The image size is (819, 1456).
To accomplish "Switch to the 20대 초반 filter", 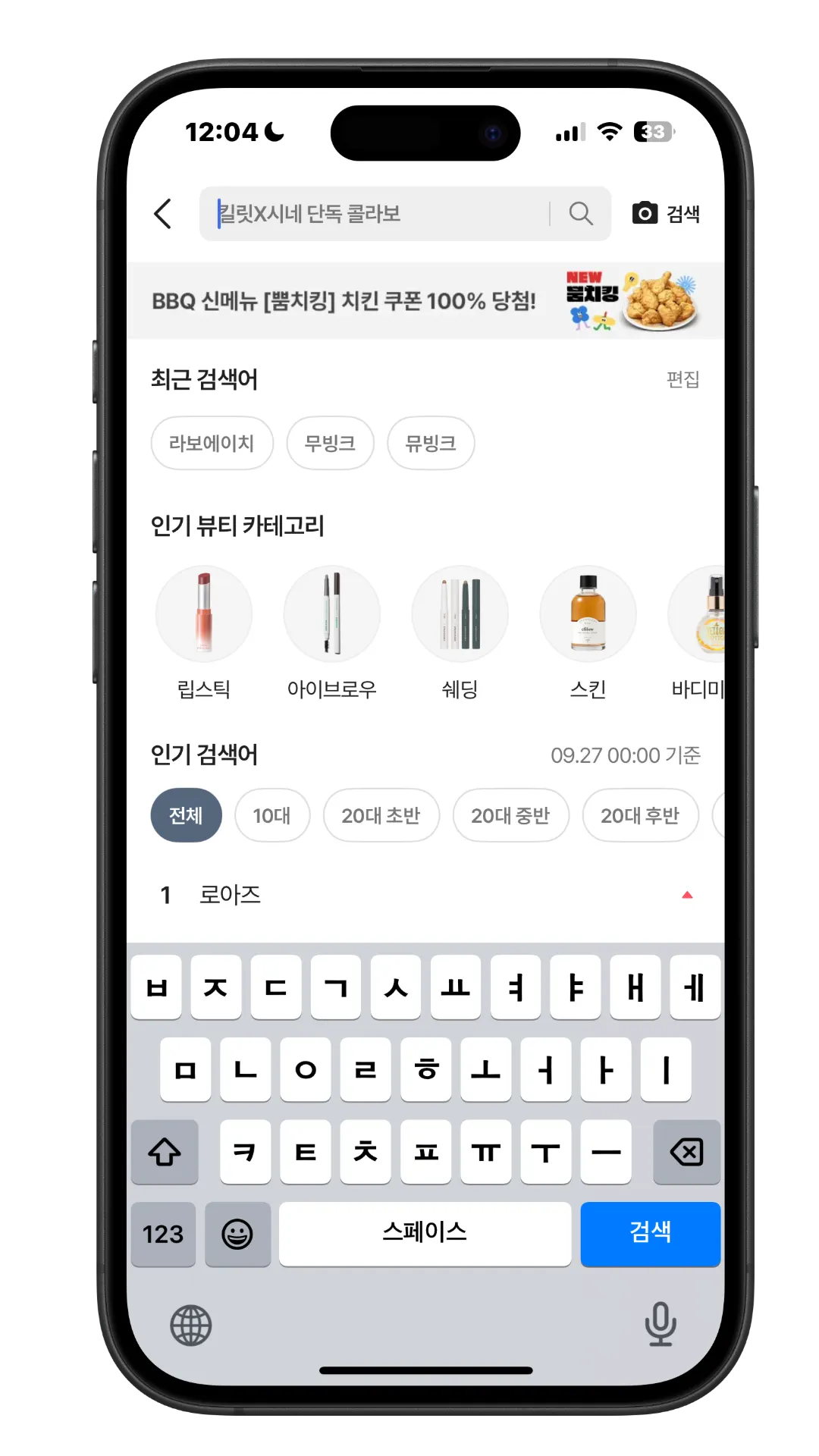I will pyautogui.click(x=381, y=815).
